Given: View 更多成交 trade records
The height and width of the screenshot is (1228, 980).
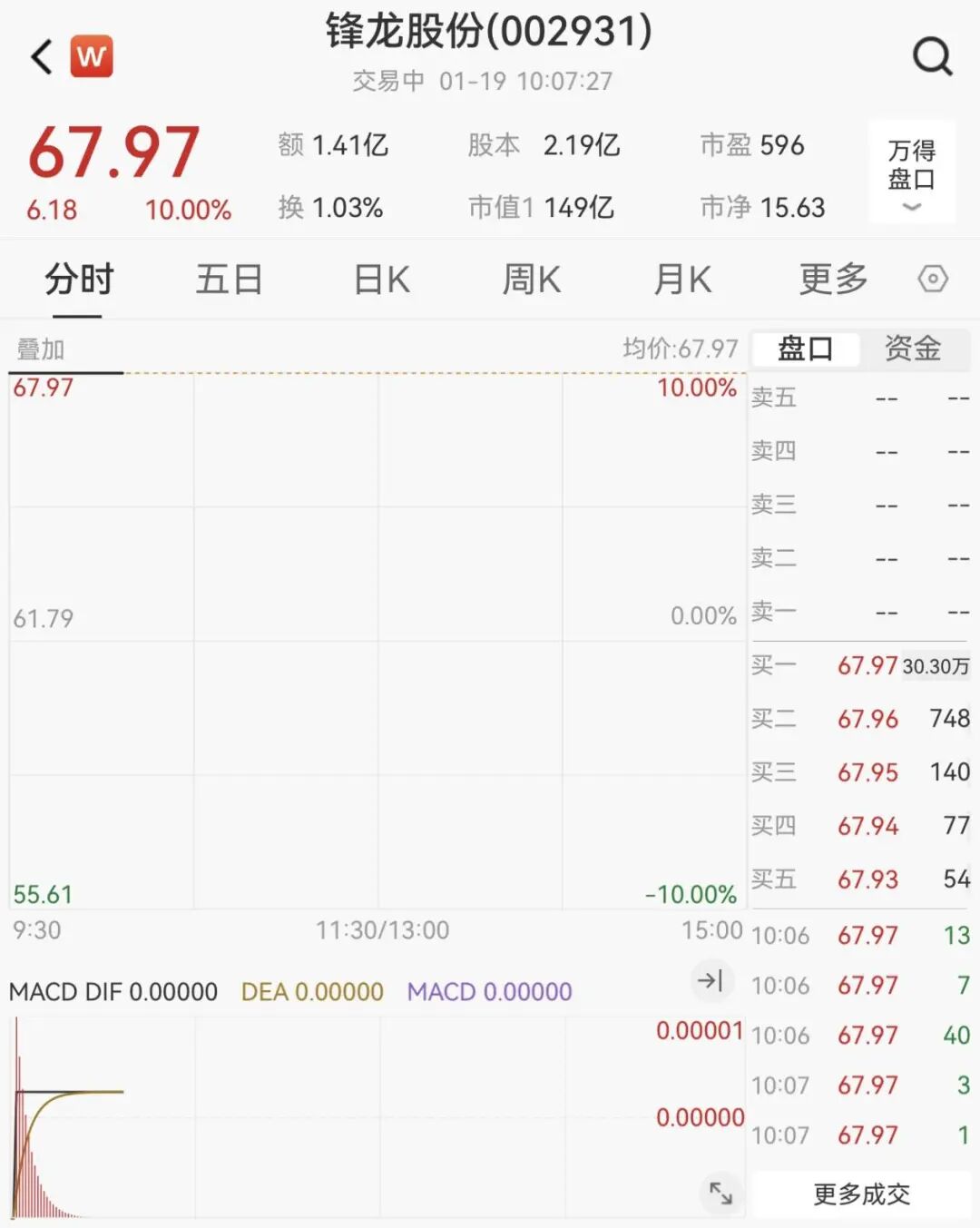Looking at the screenshot, I should tap(860, 1194).
